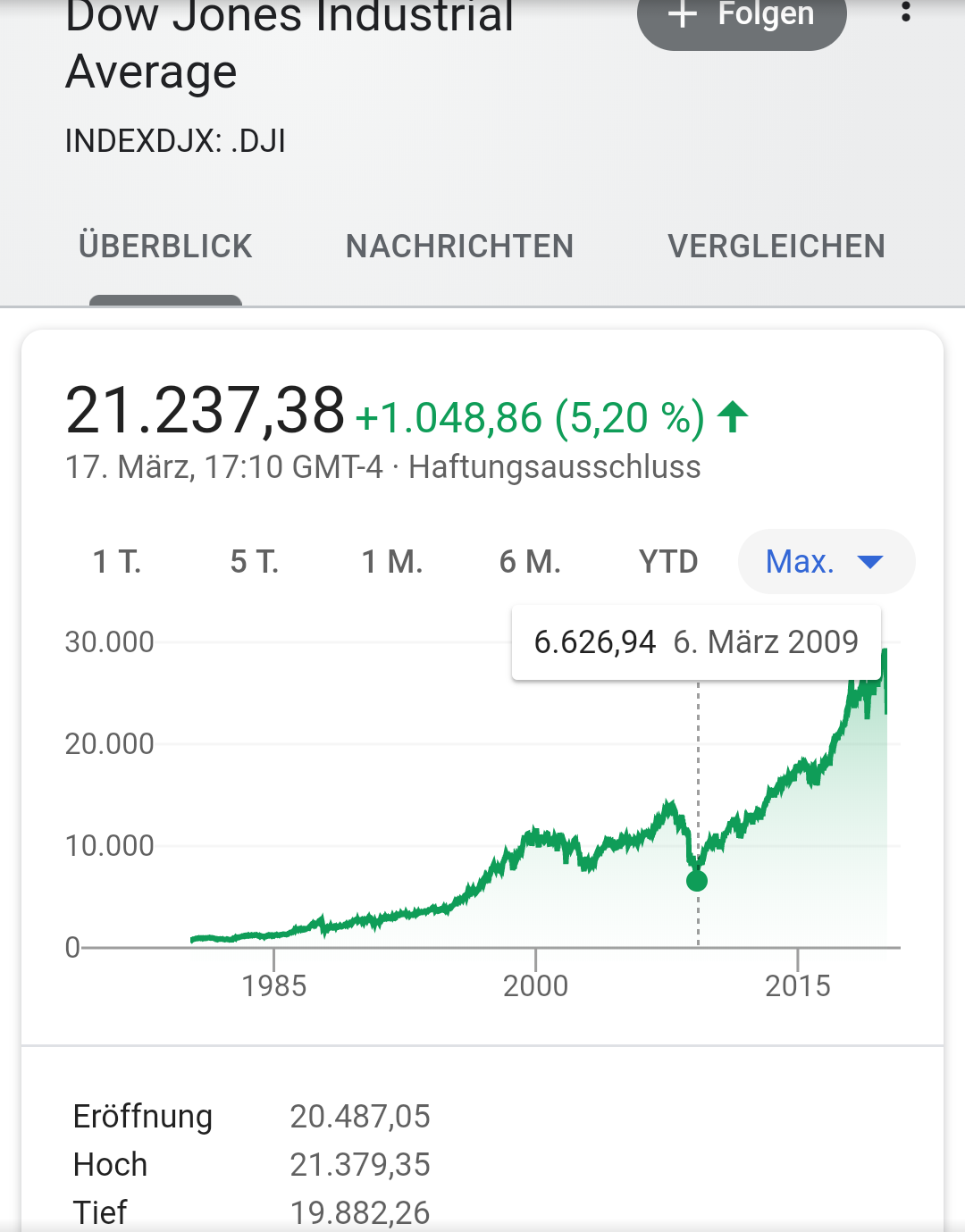Switch to the NACHRICHTEN tab
Viewport: 965px width, 1232px height.
(459, 246)
